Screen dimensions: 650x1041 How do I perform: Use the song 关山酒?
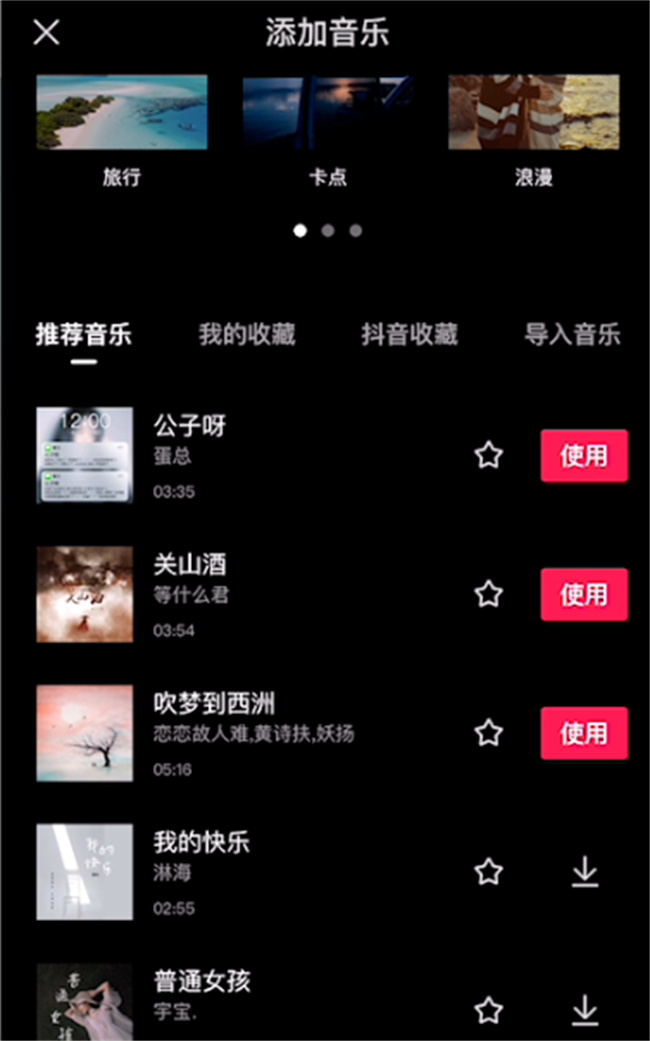coord(584,595)
